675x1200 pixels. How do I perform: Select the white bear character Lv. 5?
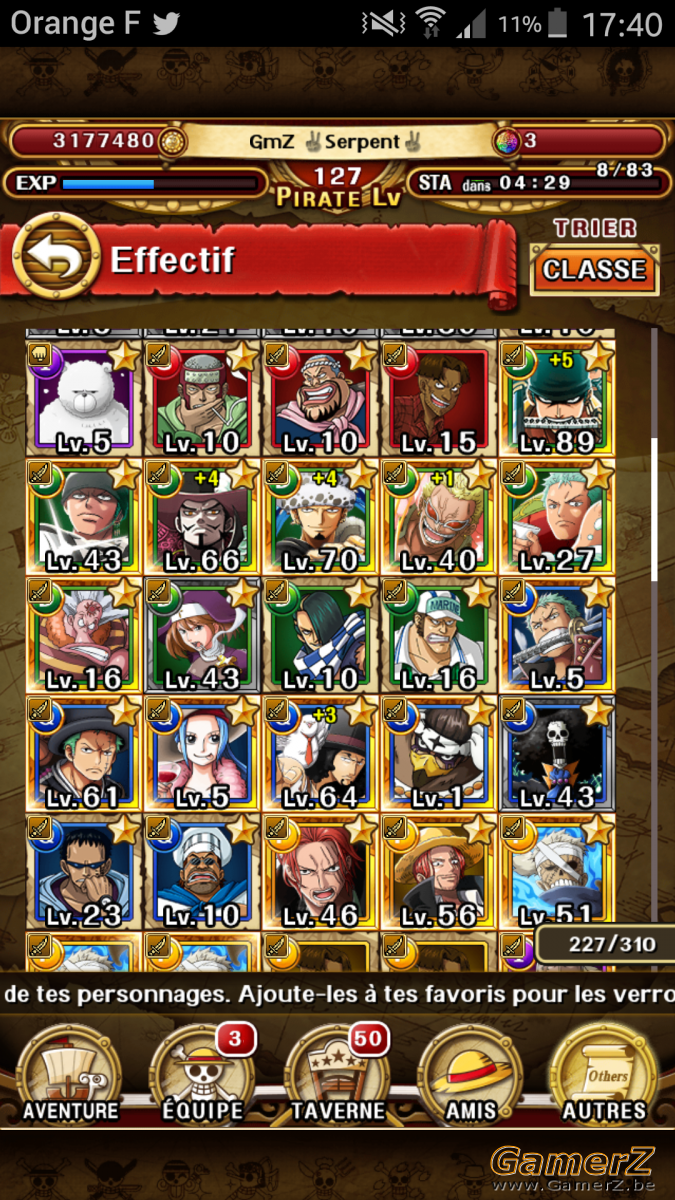83,398
